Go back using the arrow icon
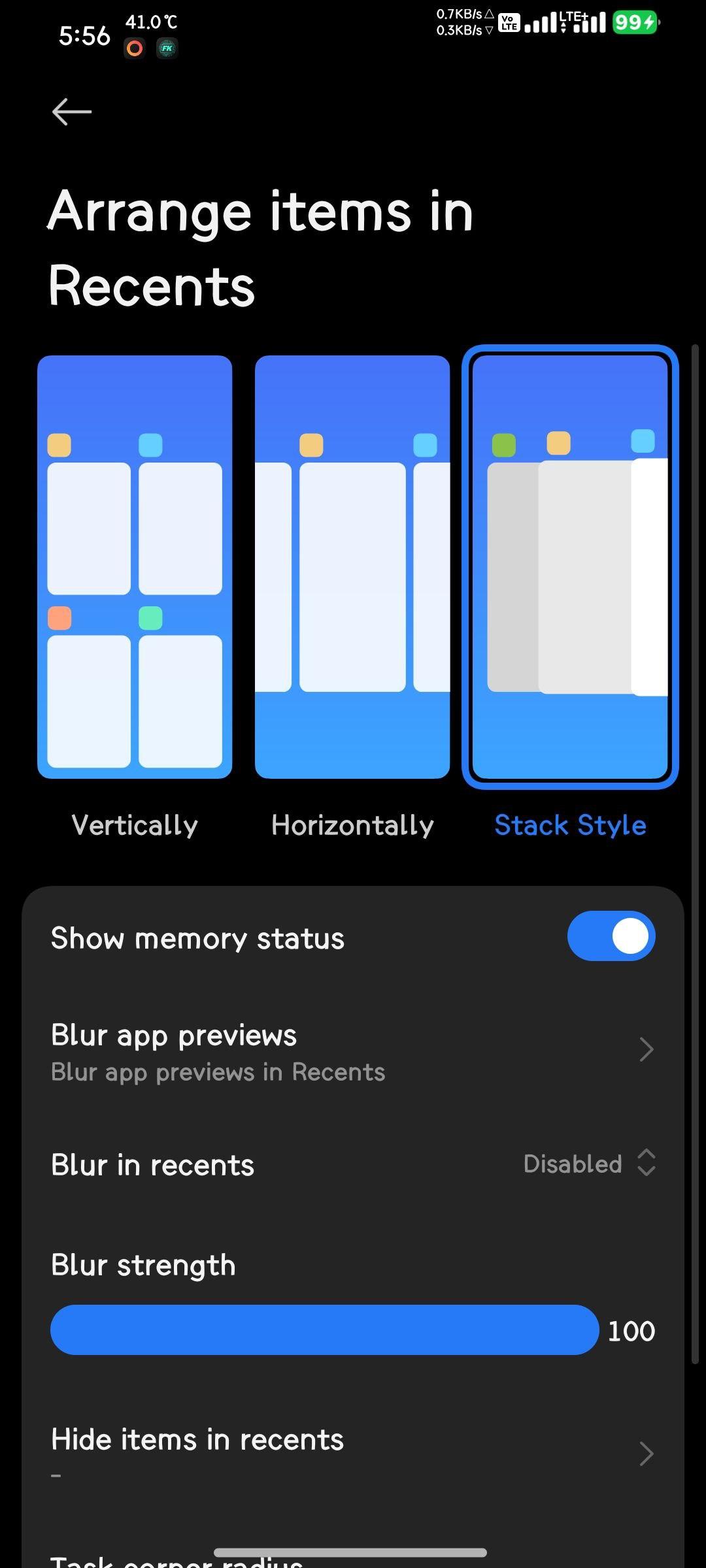The height and width of the screenshot is (1568, 706). (72, 112)
